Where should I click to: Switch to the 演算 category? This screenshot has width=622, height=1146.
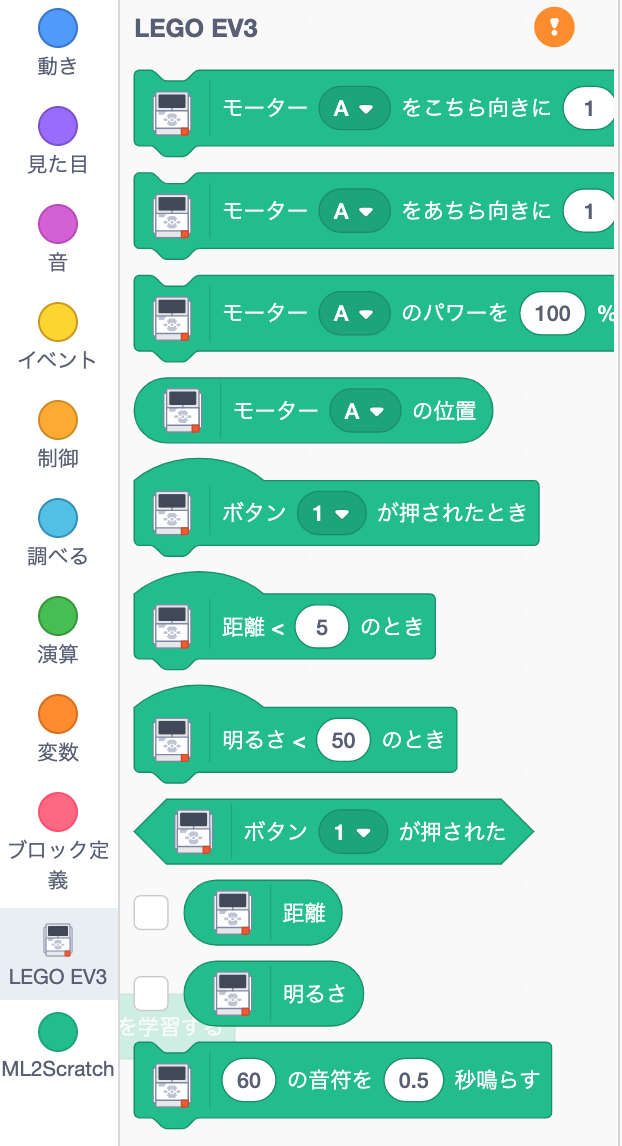pyautogui.click(x=58, y=630)
